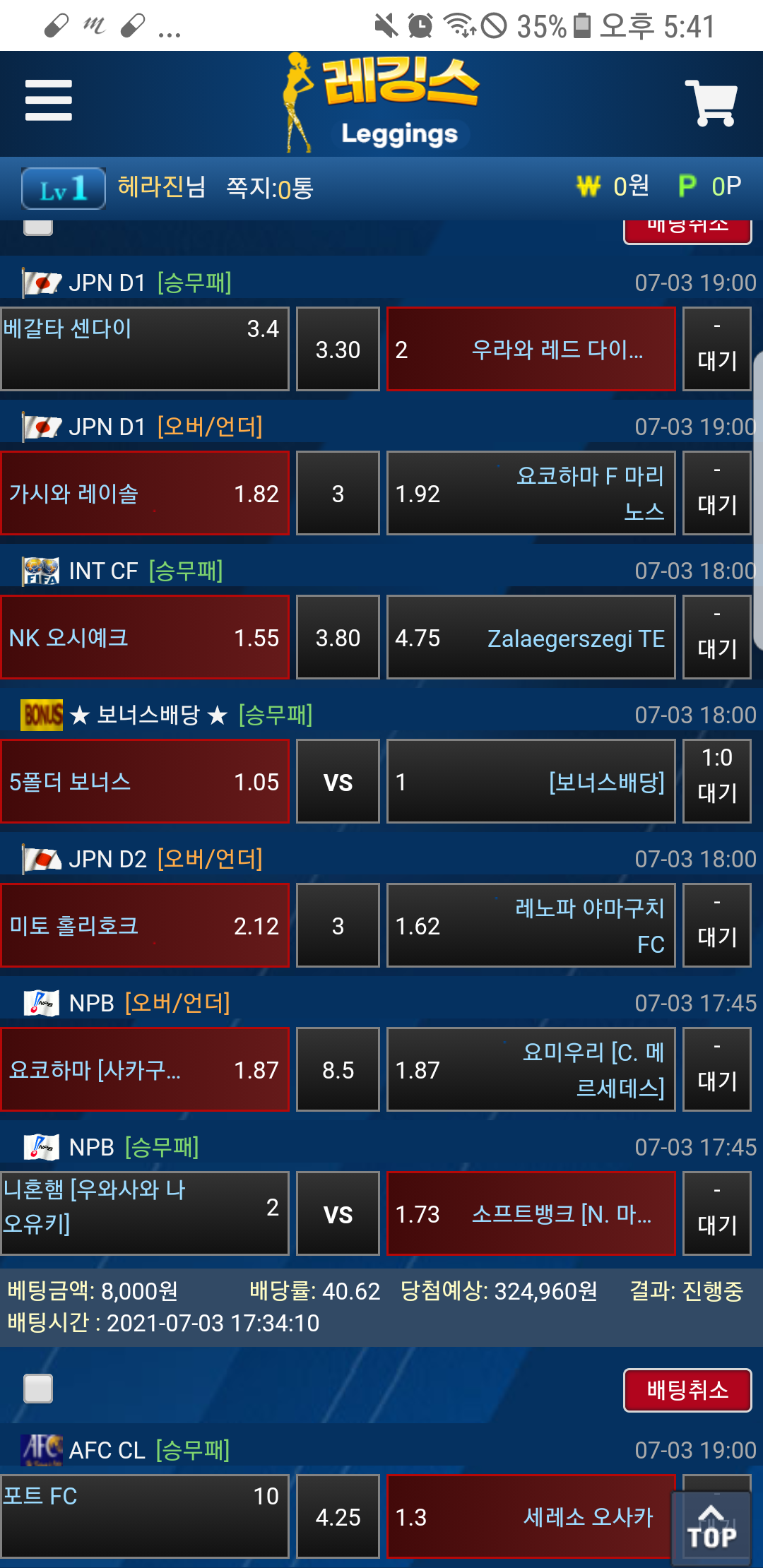763x1568 pixels.
Task: Select 세레소 오사카 1.3 odds cell
Action: point(530,1516)
